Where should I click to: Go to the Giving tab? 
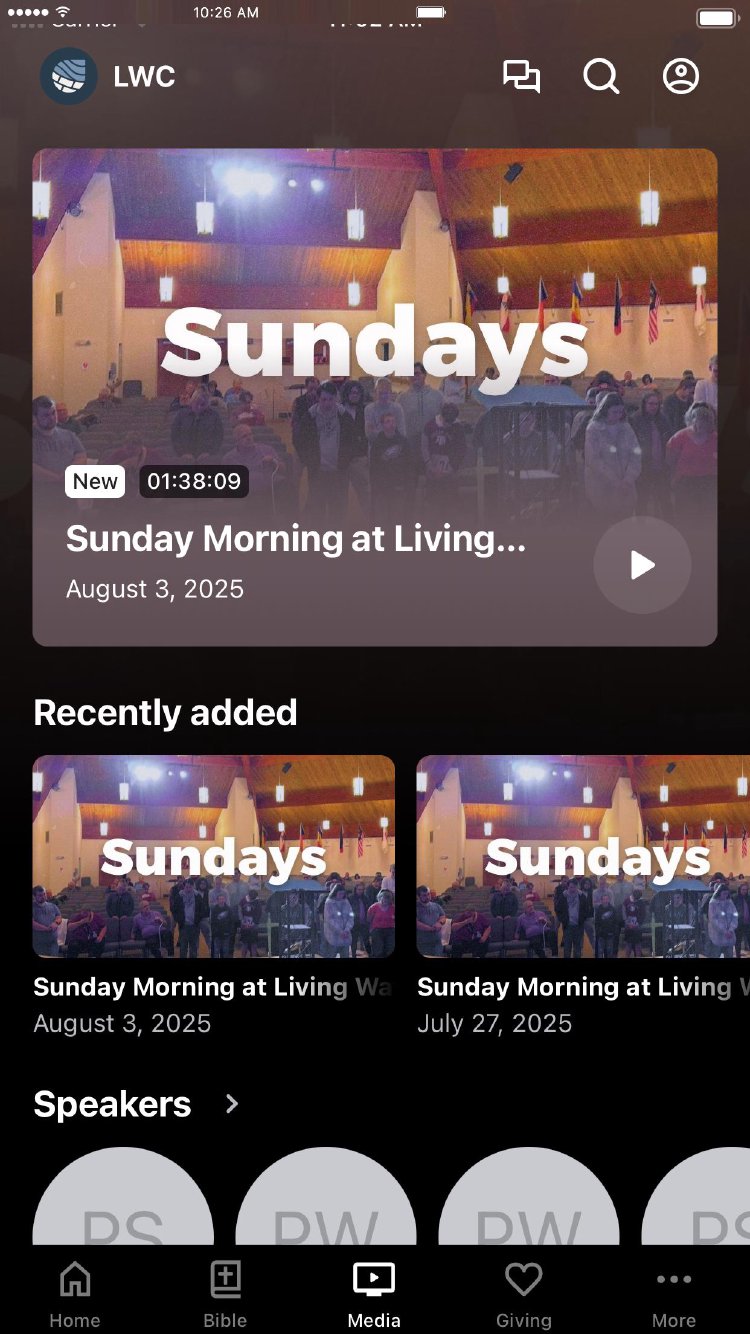tap(523, 1295)
